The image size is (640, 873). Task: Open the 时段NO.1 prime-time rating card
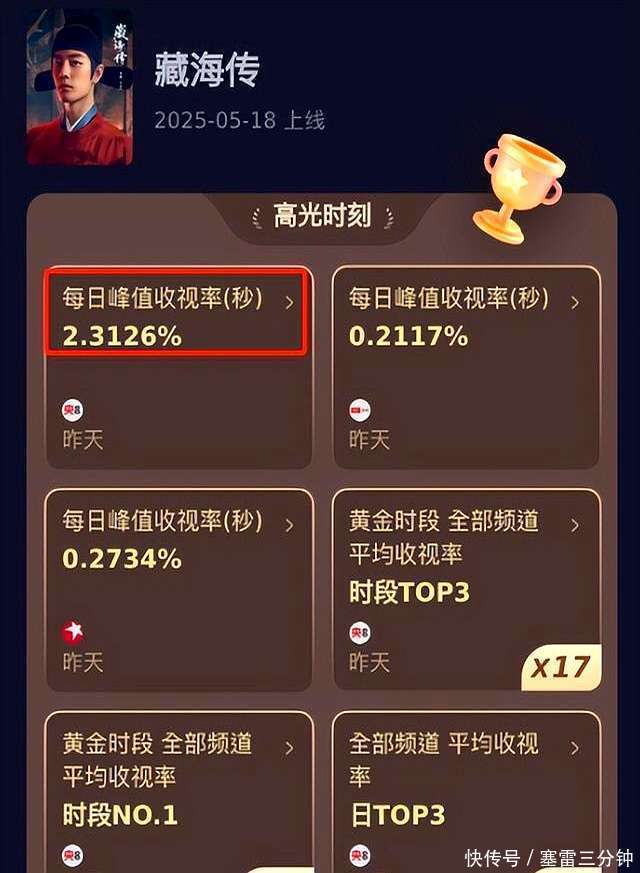(x=178, y=790)
